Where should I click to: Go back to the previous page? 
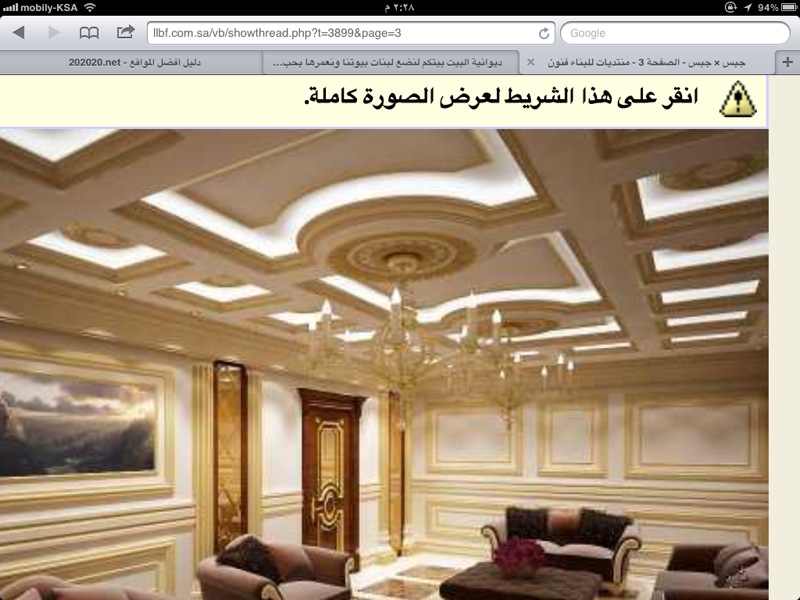18,33
